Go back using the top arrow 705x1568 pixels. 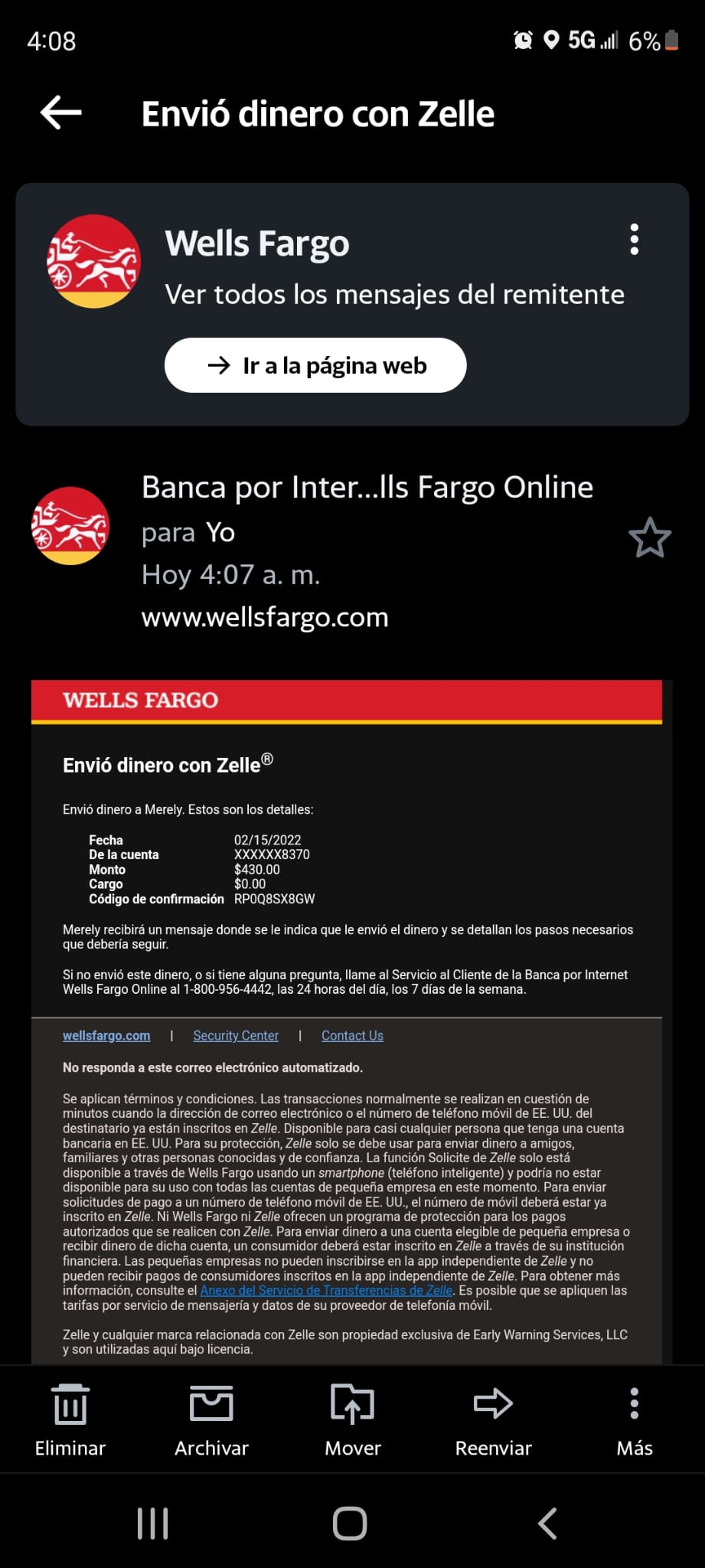point(61,113)
